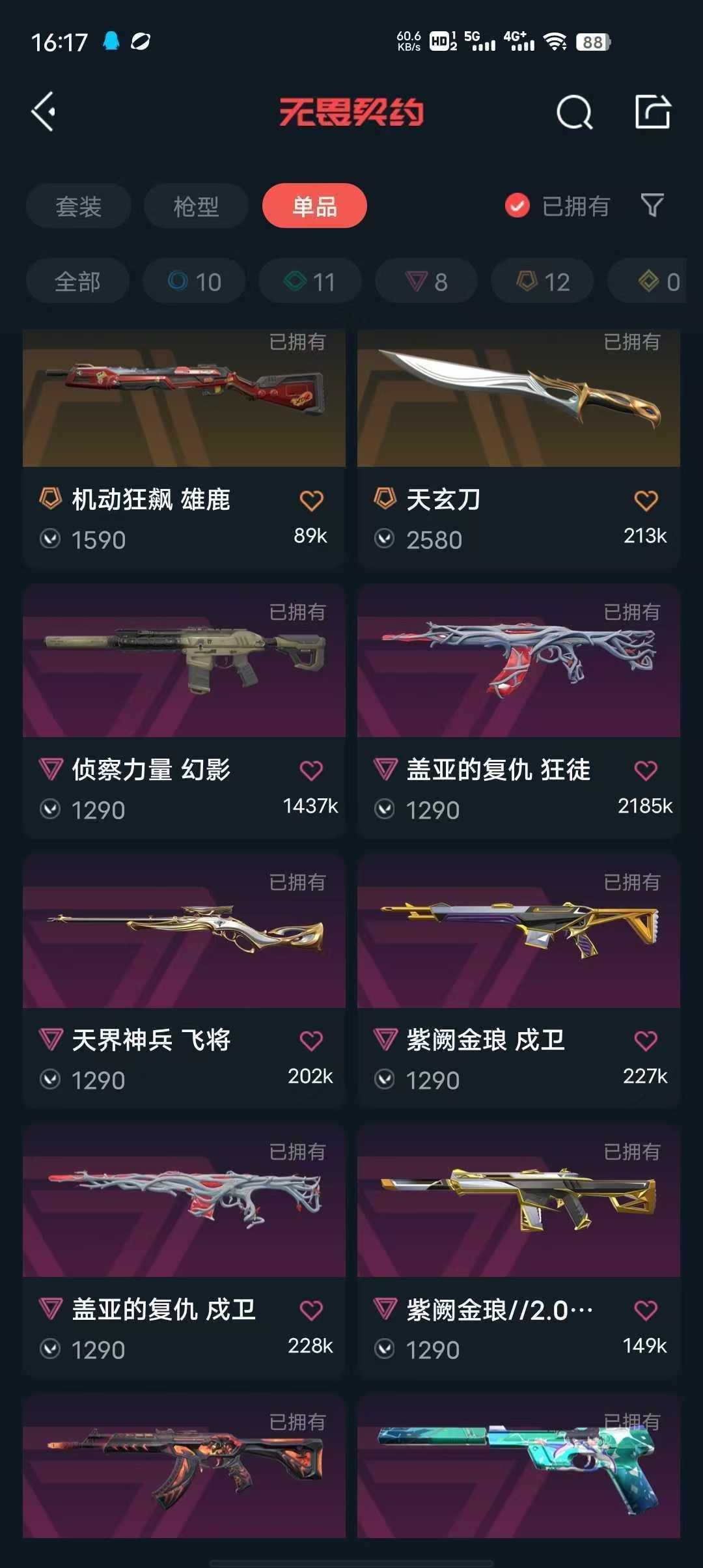Filter by the chip showing 11
Viewport: 703px width, 1568px height.
[x=310, y=281]
